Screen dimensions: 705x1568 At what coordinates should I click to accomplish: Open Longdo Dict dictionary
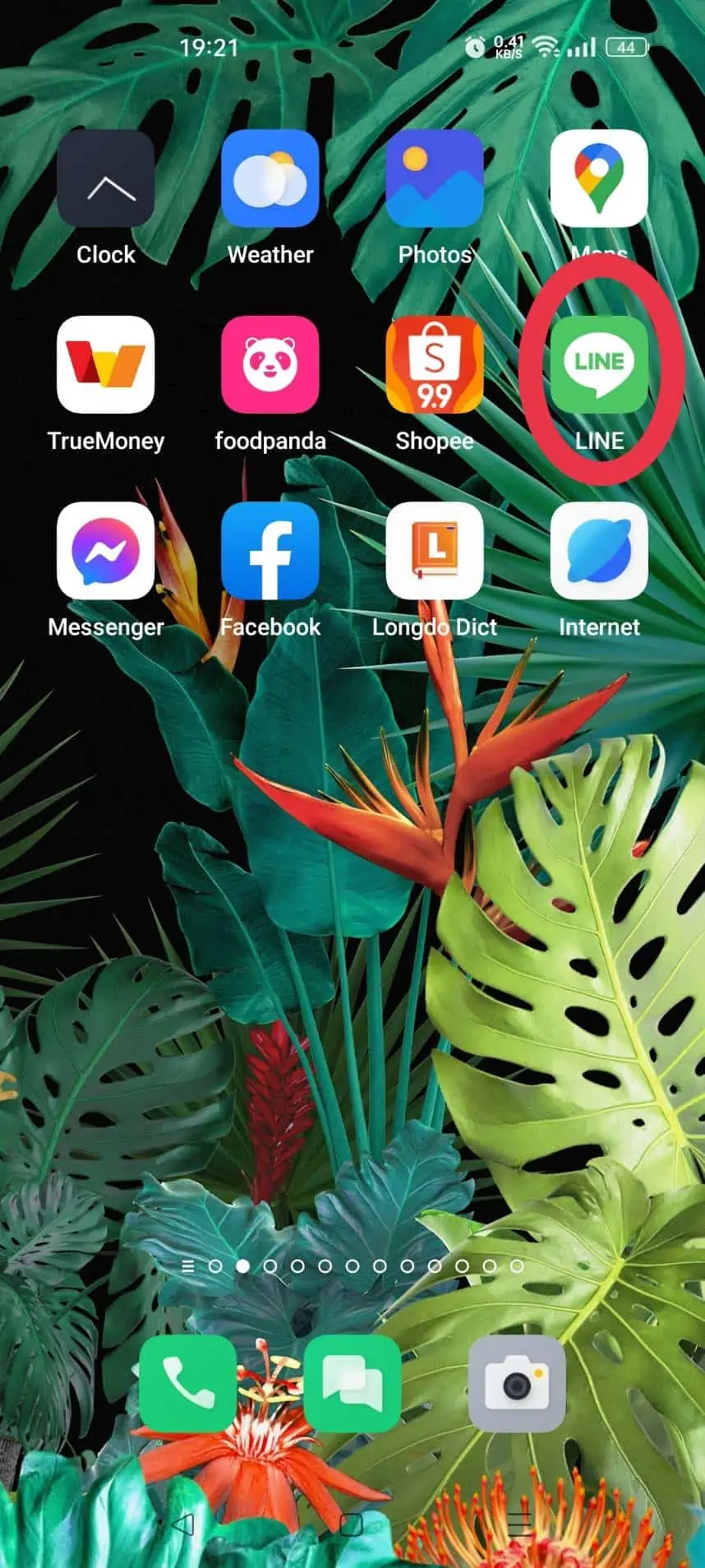click(434, 551)
